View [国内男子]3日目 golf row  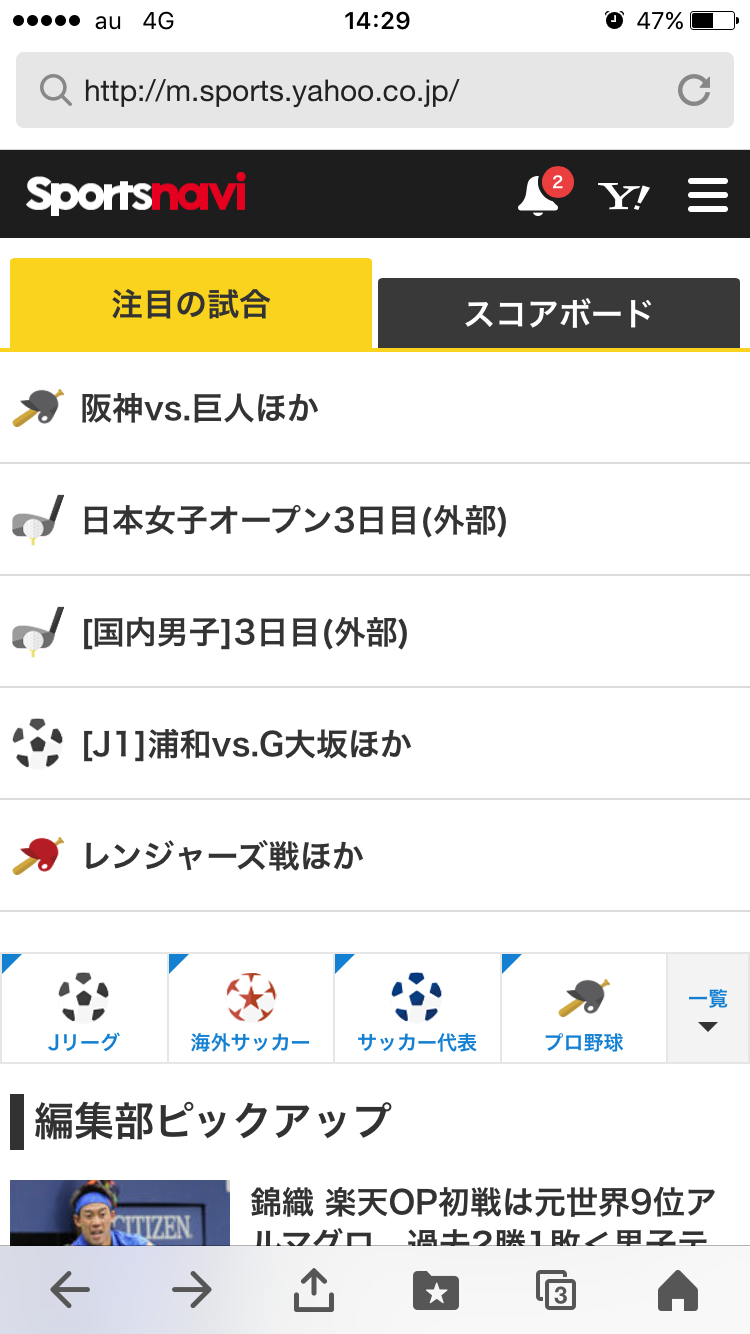[375, 632]
